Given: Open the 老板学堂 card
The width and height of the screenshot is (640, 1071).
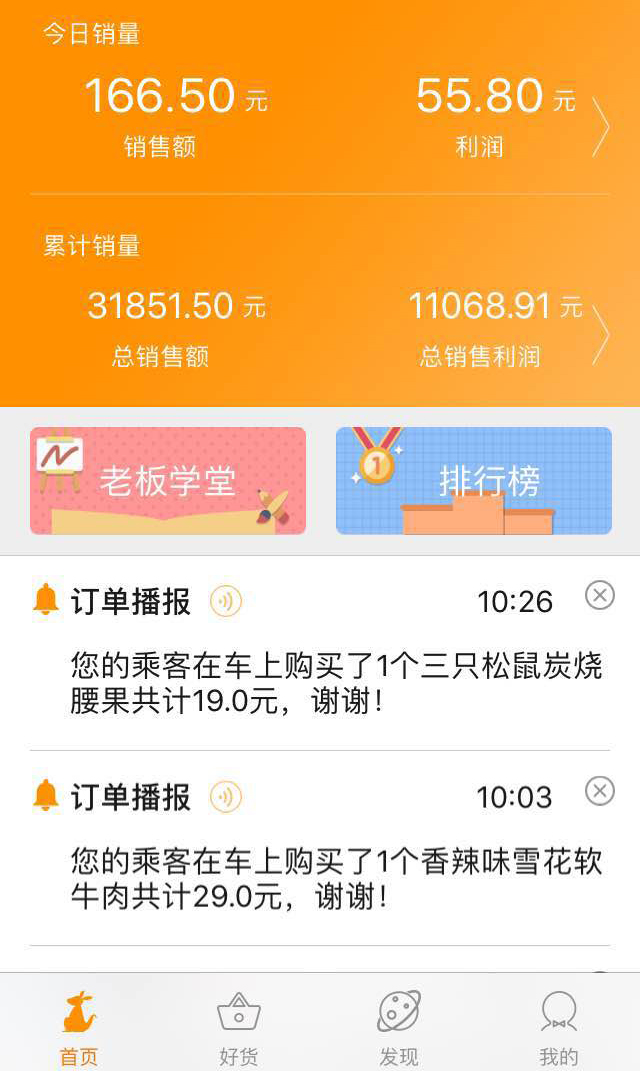Looking at the screenshot, I should pos(168,481).
